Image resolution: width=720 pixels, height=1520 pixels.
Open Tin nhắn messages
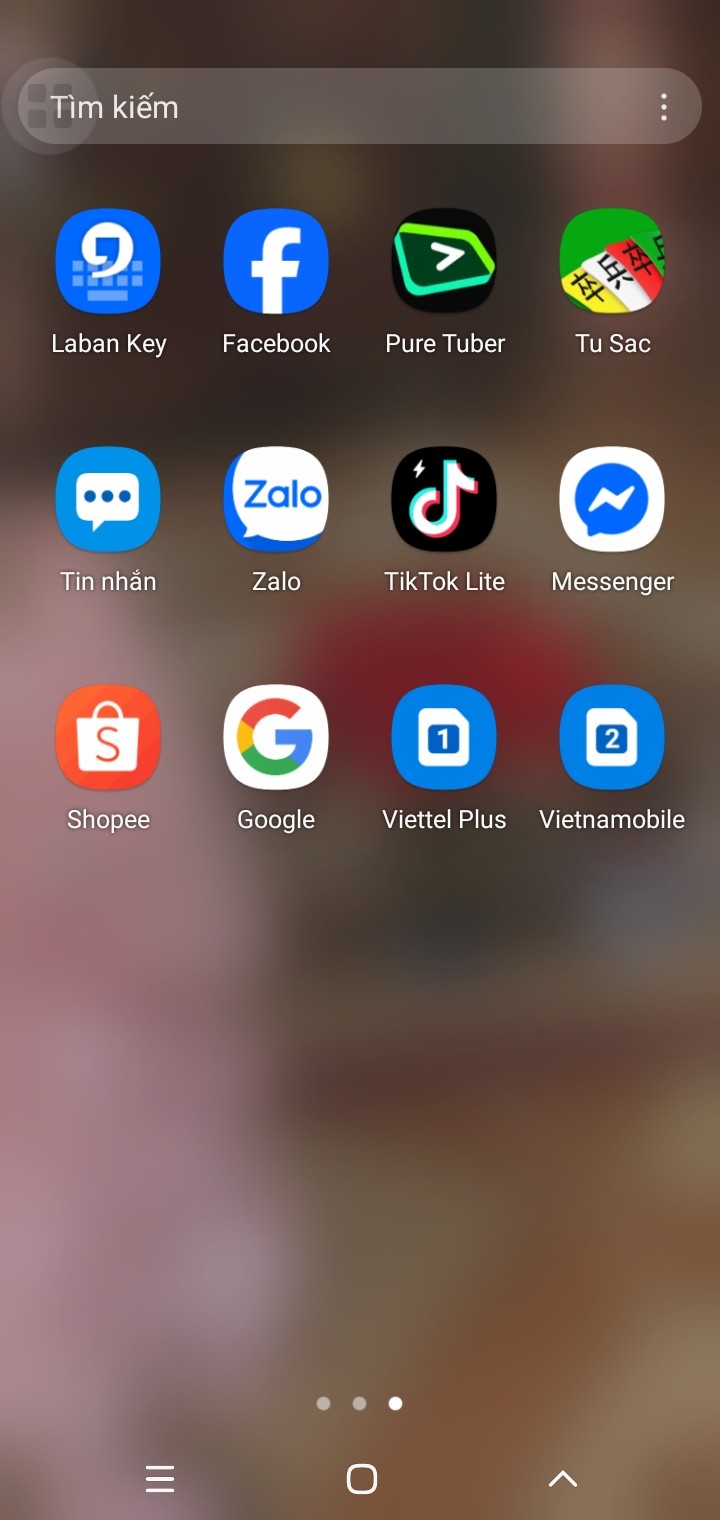pyautogui.click(x=108, y=499)
